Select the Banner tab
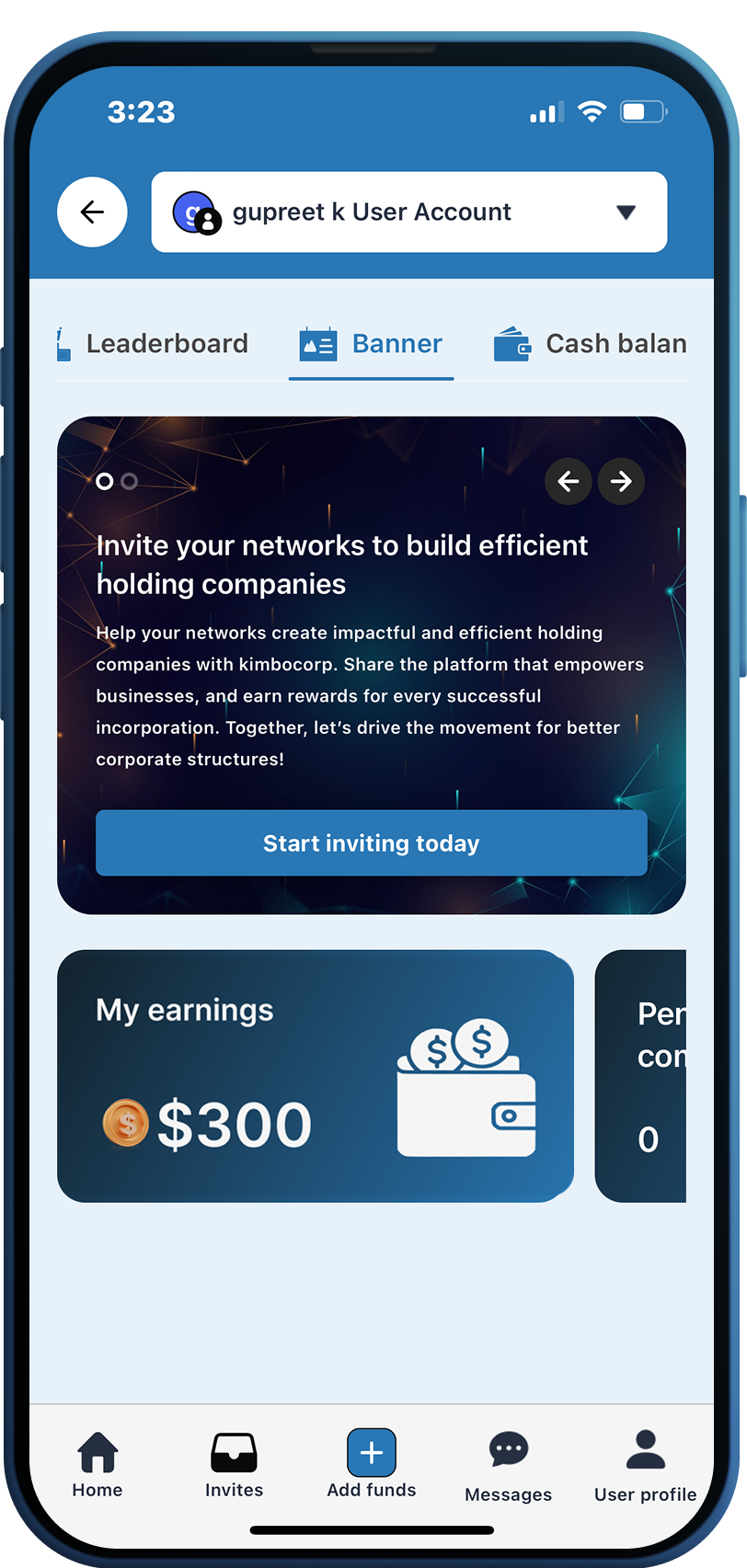This screenshot has width=747, height=1568. 372,344
